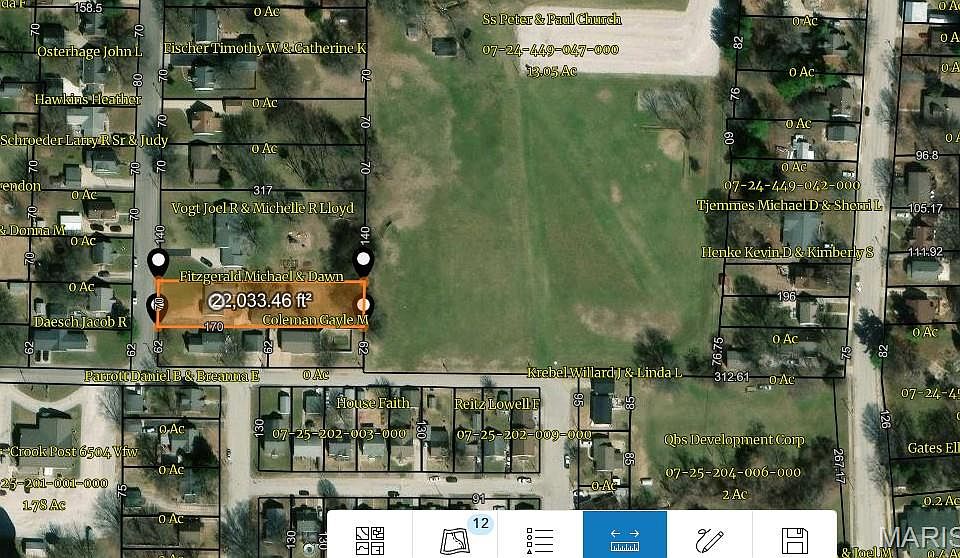Save the map with the floppy disk icon
Image resolution: width=960 pixels, height=558 pixels.
click(x=795, y=541)
